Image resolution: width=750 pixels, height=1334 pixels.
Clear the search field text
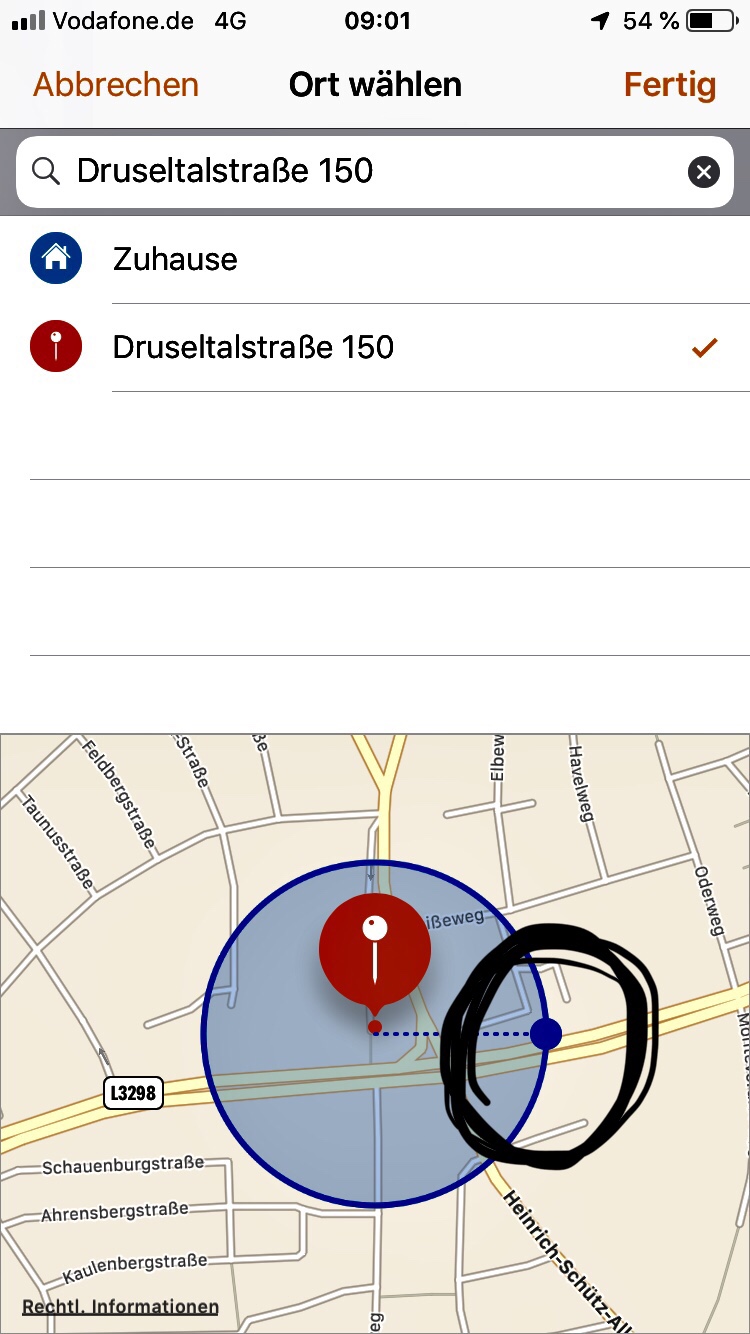[x=704, y=172]
